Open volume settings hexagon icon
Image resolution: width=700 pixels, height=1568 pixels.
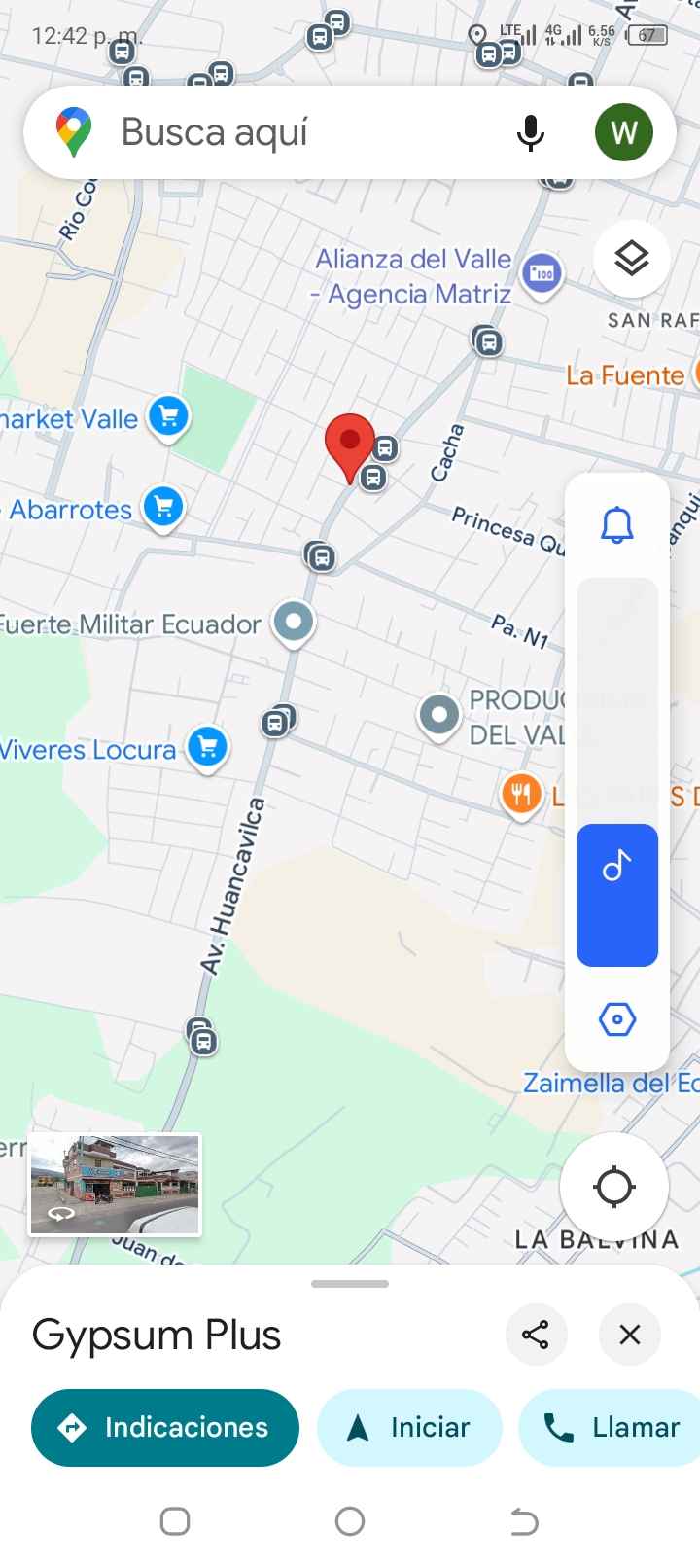[x=616, y=1019]
